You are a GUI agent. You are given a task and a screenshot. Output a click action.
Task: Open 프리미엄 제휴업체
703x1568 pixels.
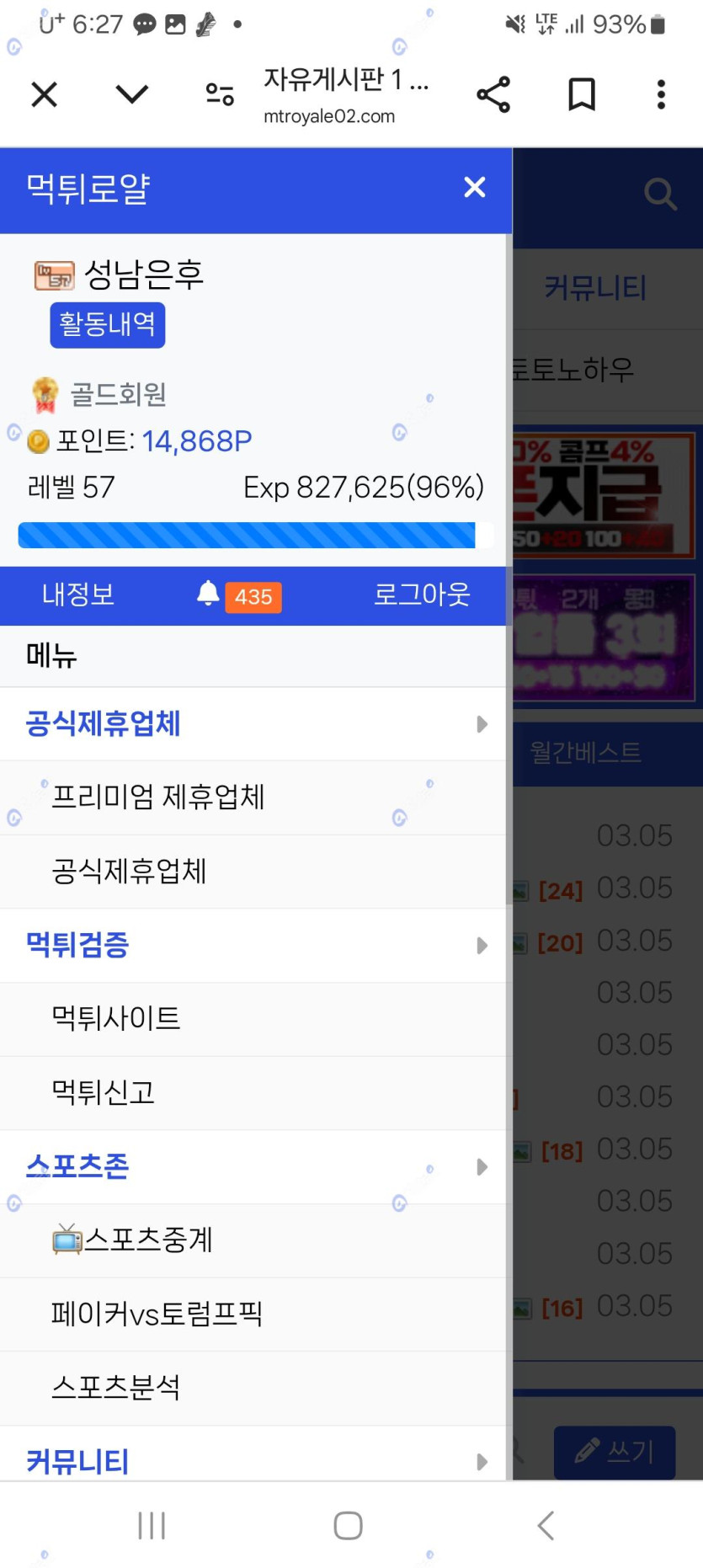click(x=158, y=797)
